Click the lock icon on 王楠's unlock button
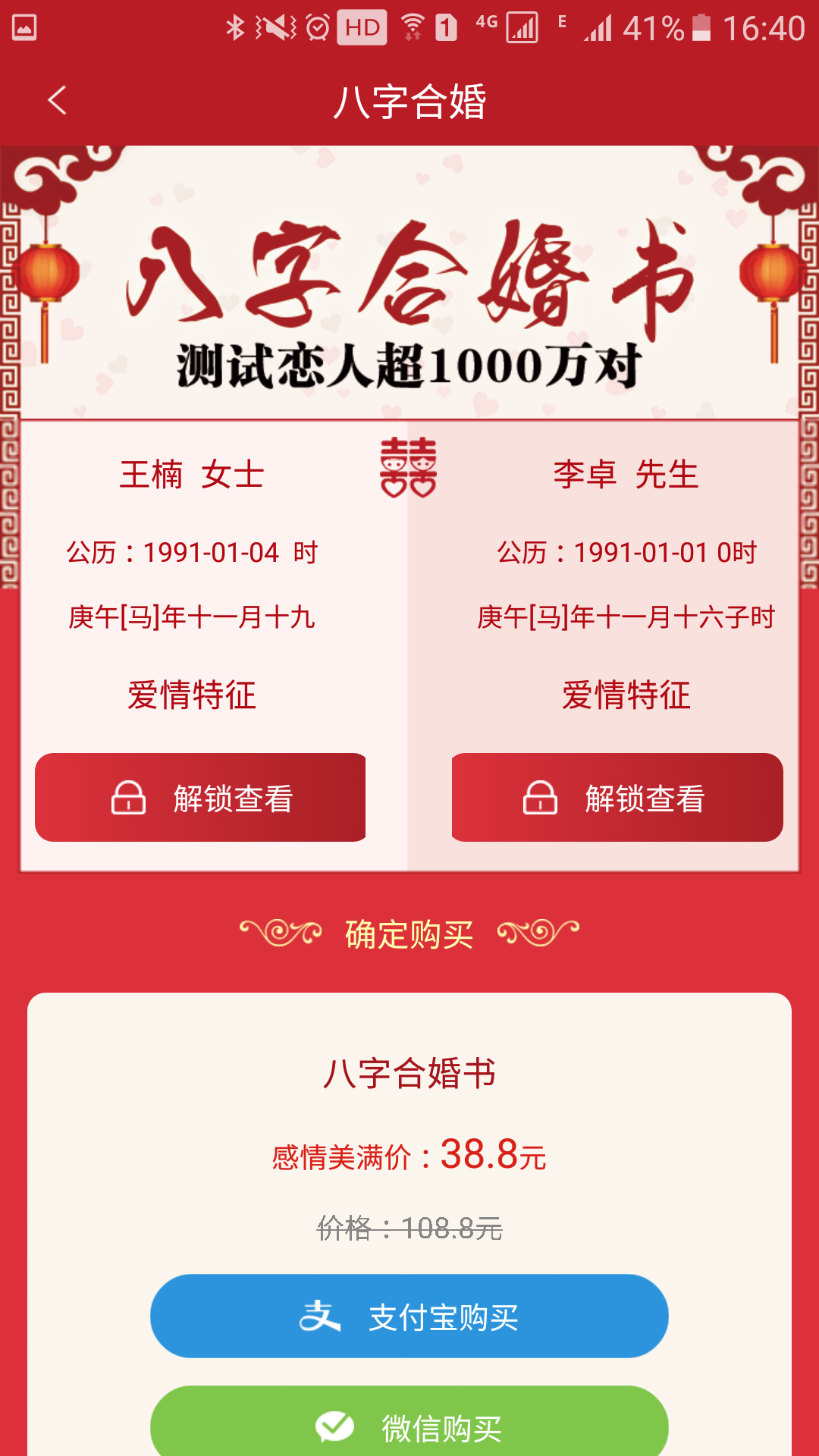 pos(129,798)
